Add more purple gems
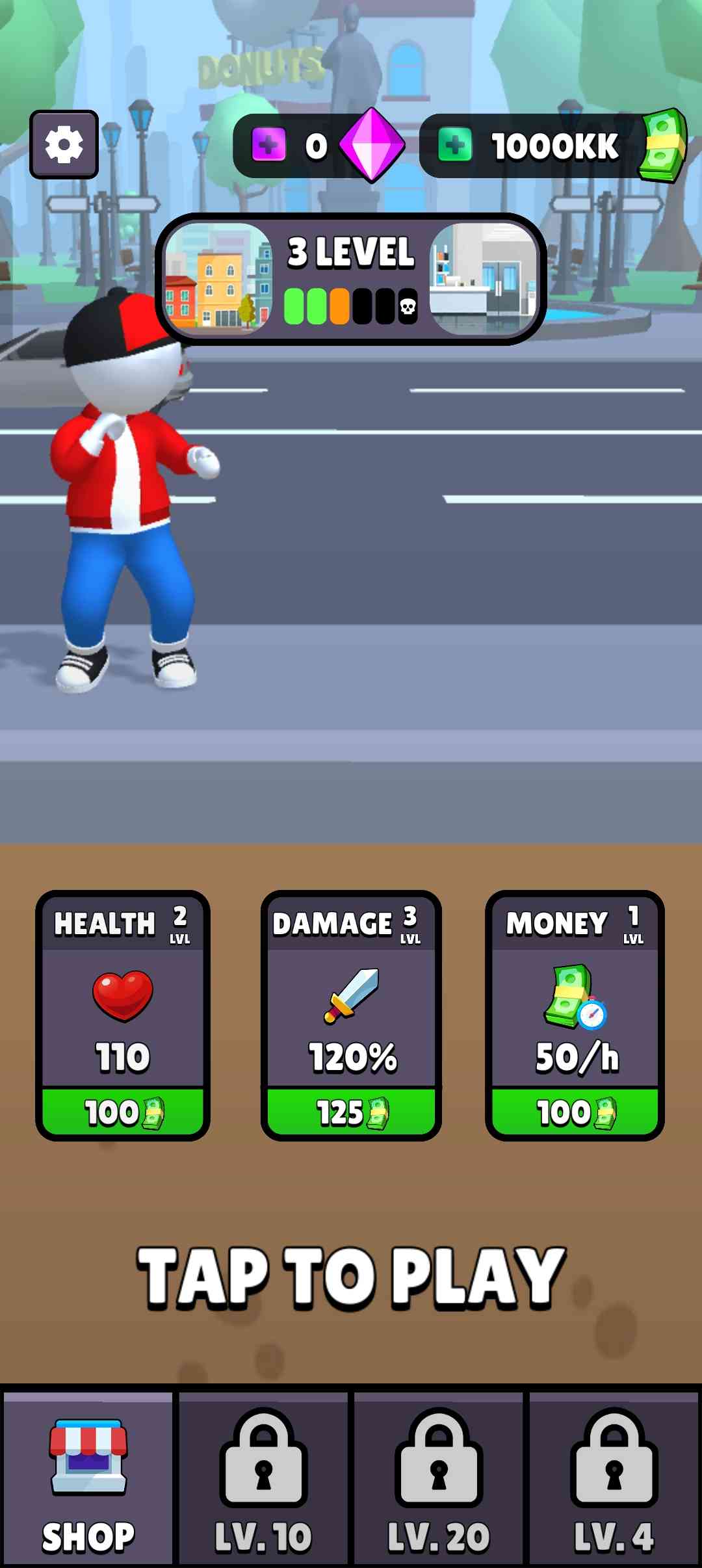 [x=268, y=144]
